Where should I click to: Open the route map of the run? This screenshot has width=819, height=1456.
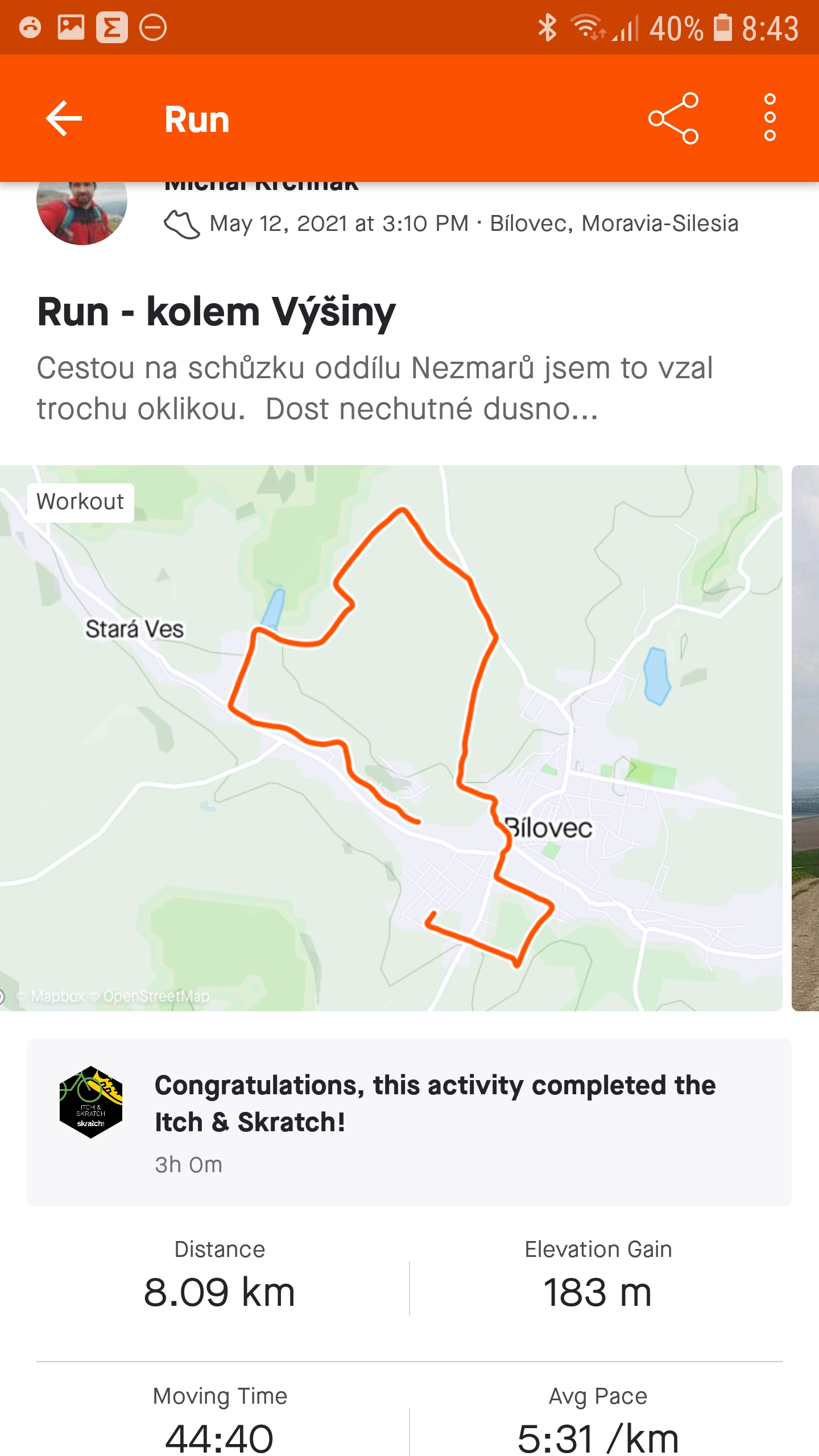[x=391, y=738]
